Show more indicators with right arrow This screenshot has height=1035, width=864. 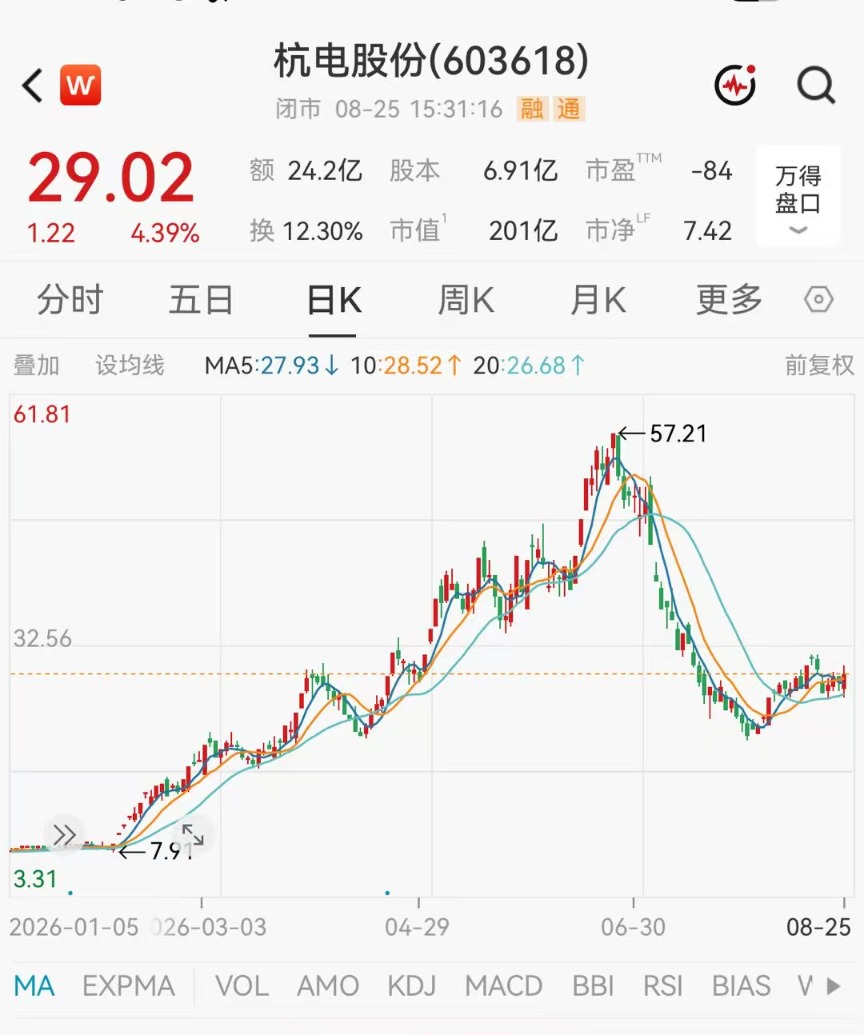coord(834,986)
